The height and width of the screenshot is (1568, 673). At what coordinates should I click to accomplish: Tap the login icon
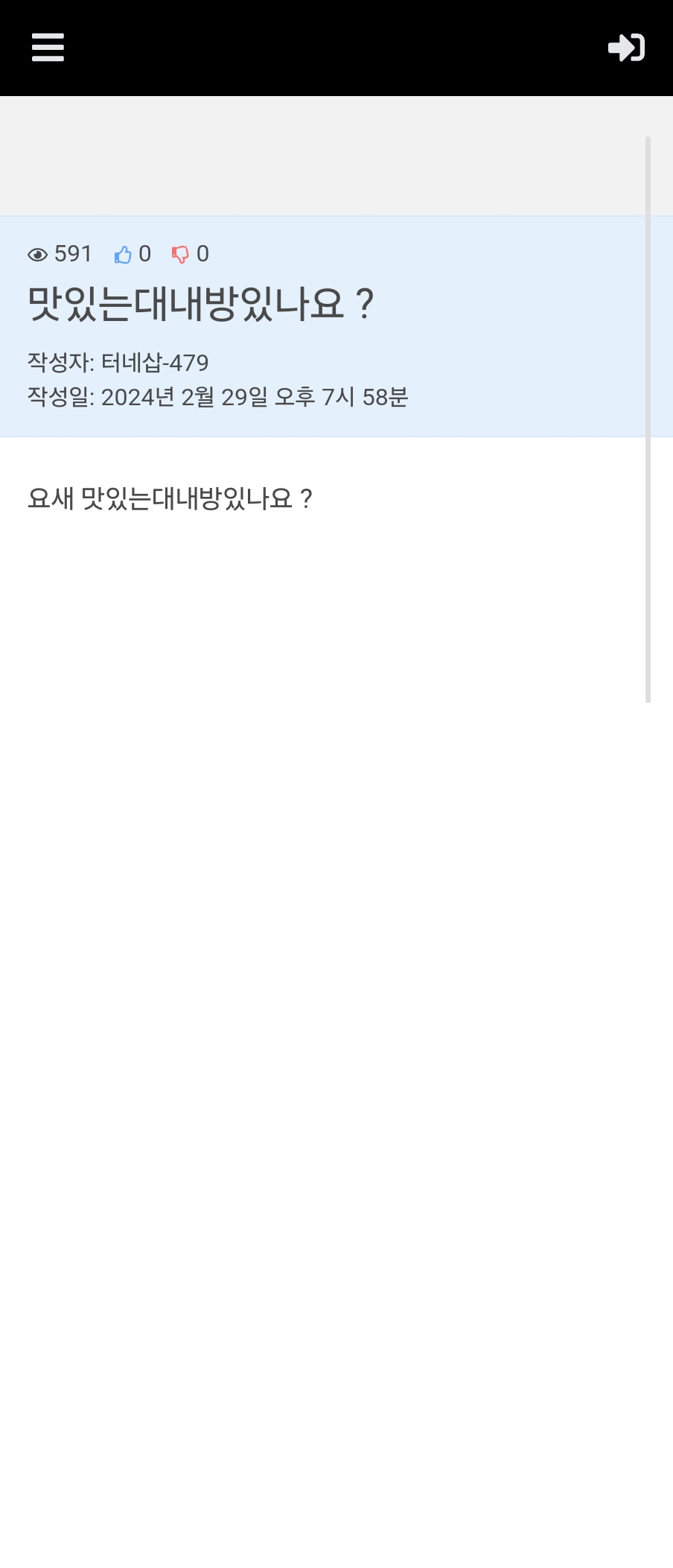pyautogui.click(x=626, y=48)
